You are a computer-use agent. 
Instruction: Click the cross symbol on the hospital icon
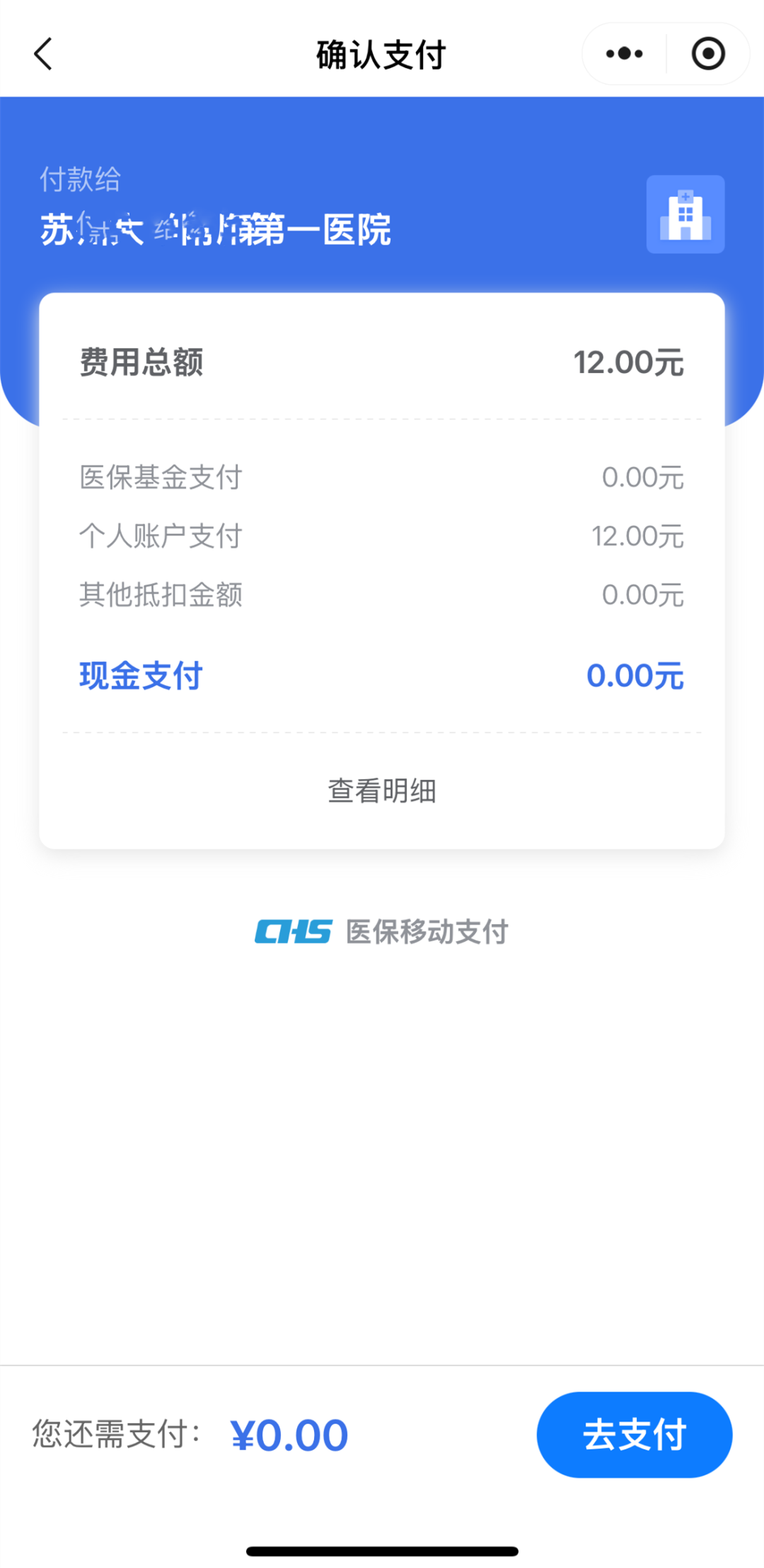tap(684, 198)
